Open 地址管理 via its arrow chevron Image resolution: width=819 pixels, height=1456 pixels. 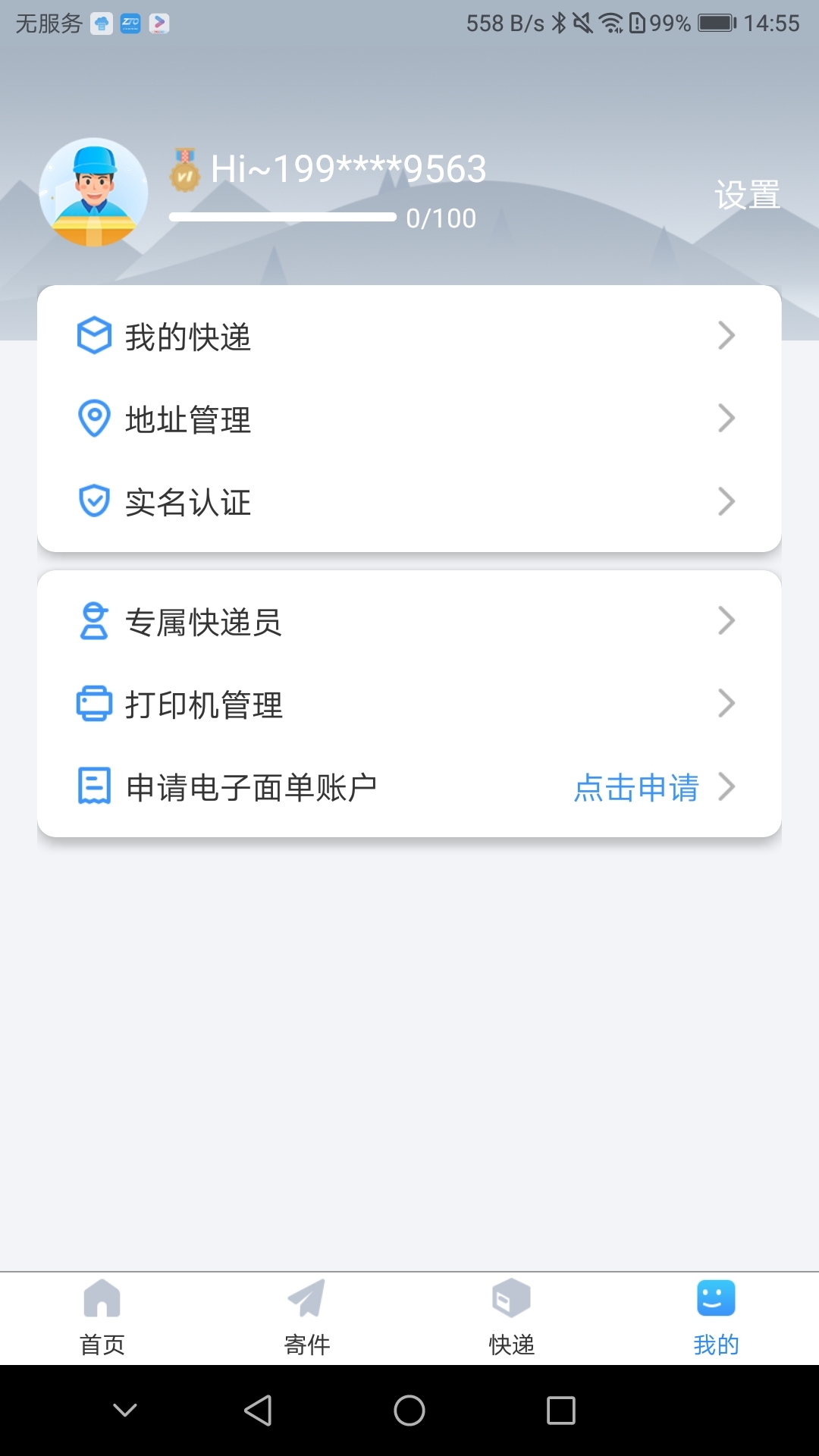point(726,418)
